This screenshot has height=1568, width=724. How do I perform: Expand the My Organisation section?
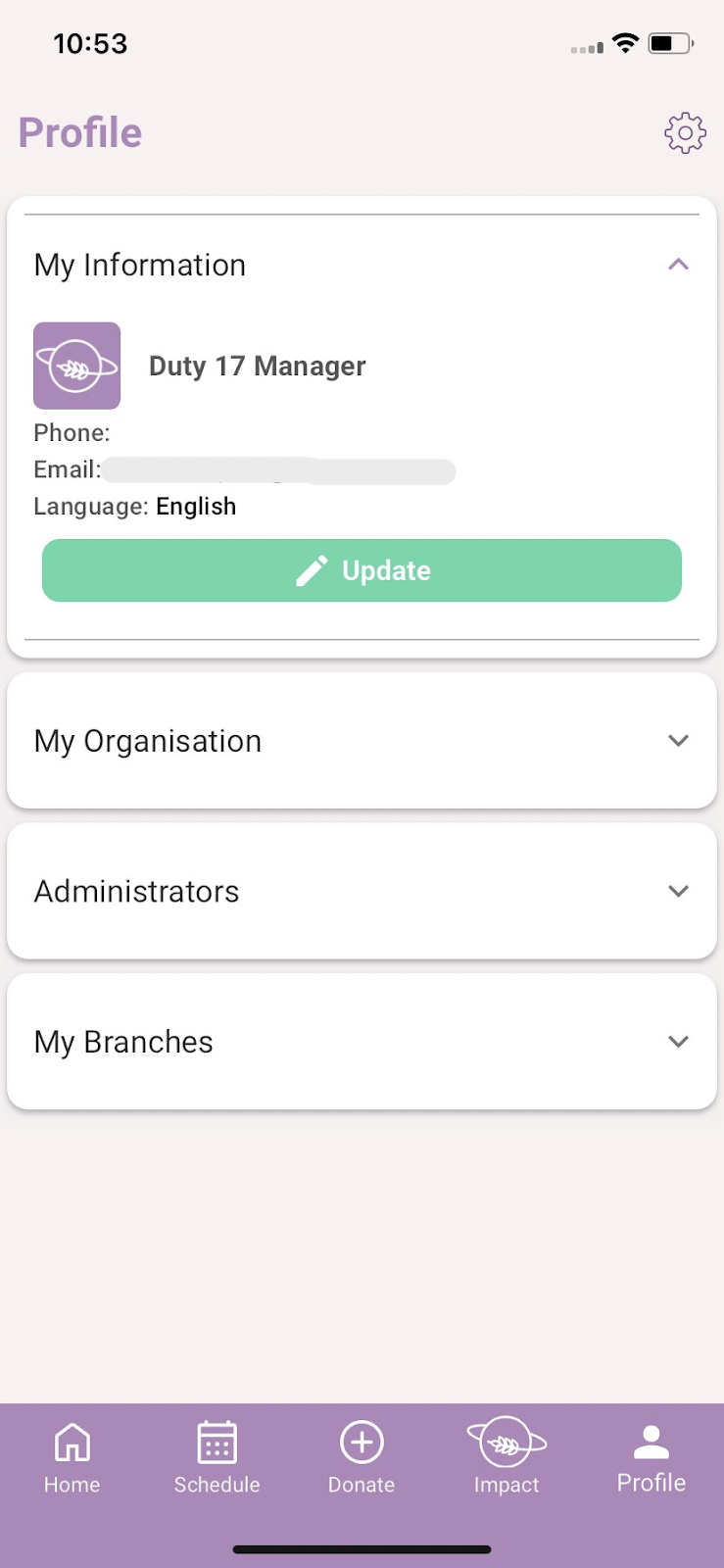click(362, 741)
